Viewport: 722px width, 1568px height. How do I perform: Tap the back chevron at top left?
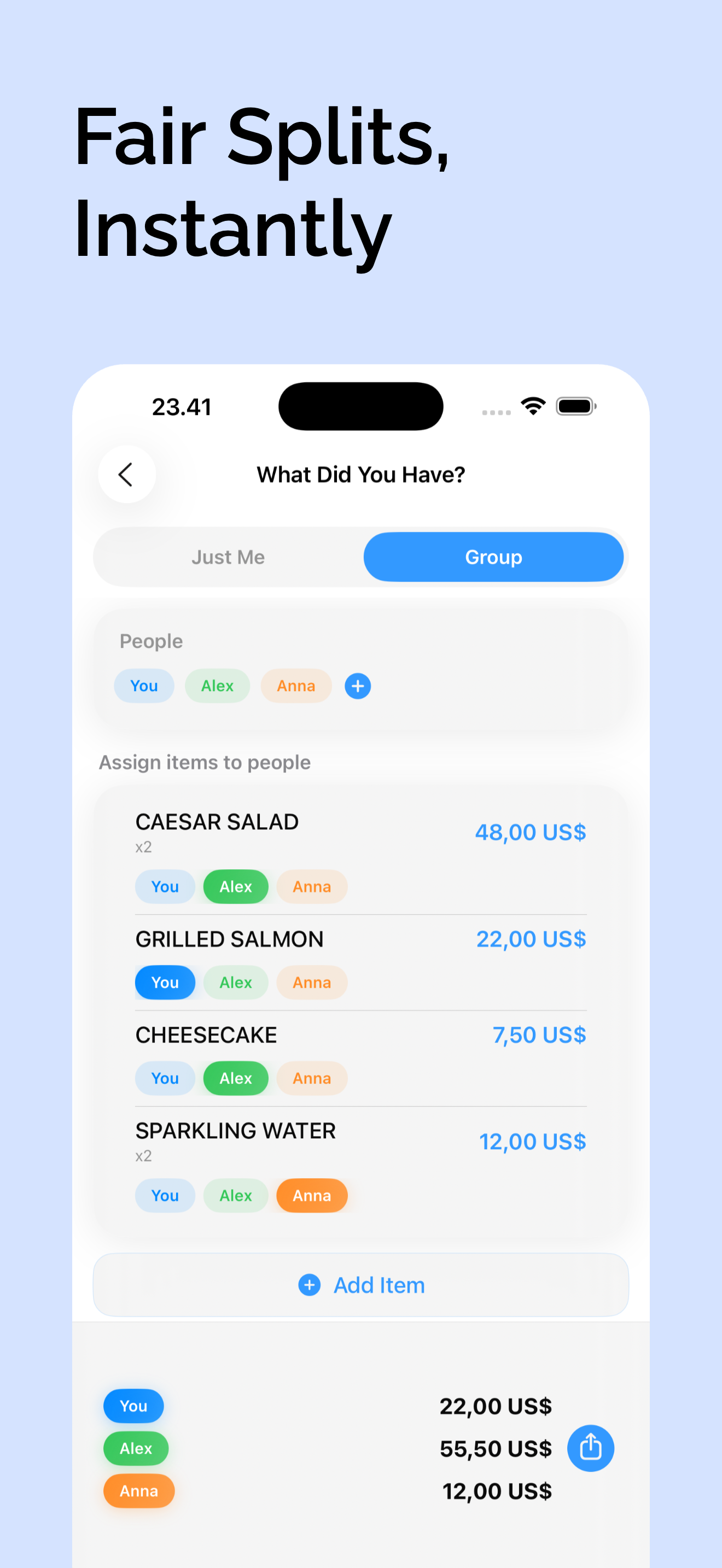pyautogui.click(x=126, y=474)
